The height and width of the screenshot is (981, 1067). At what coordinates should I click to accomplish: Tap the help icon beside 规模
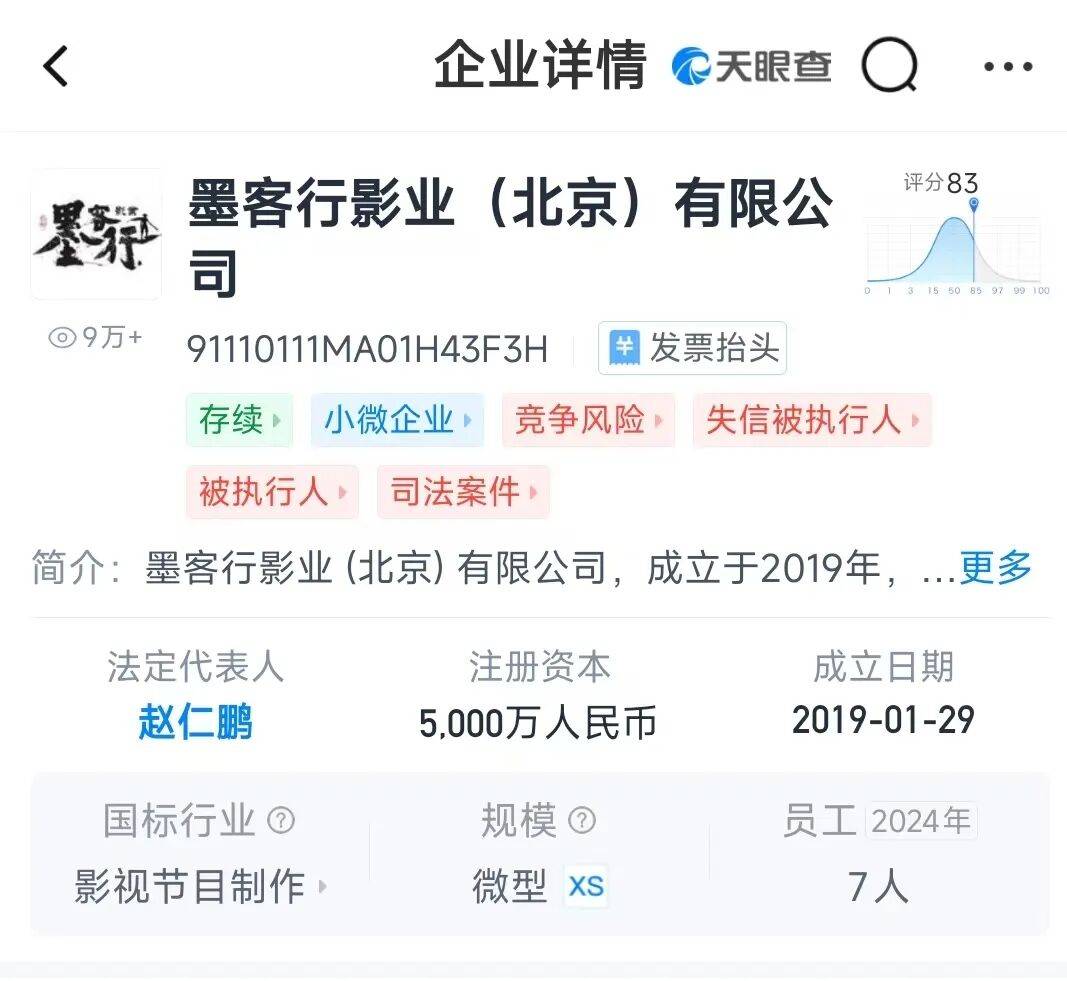(582, 820)
